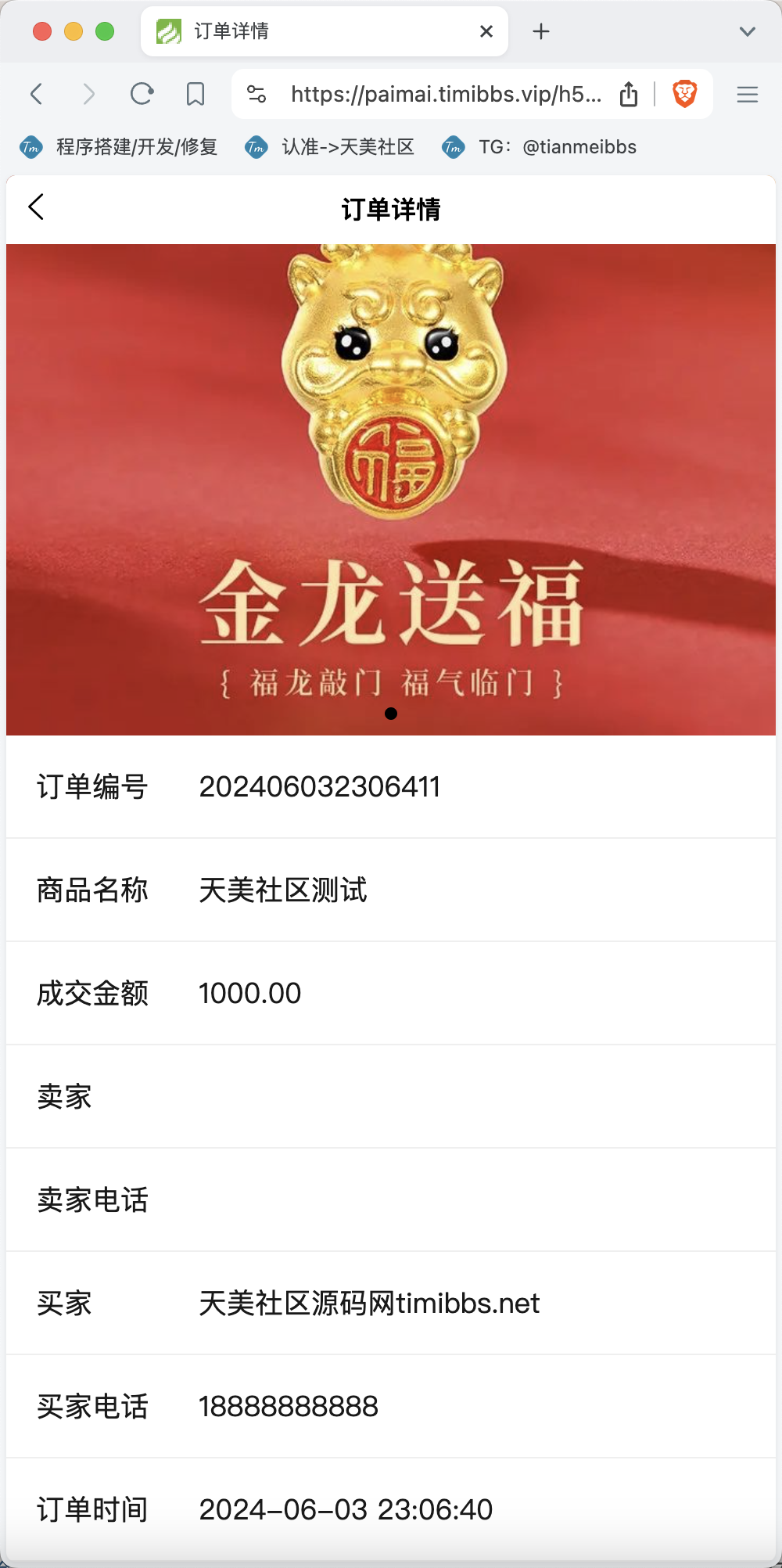Tap the address bar URL
Screen dimensions: 782x1568
[446, 95]
